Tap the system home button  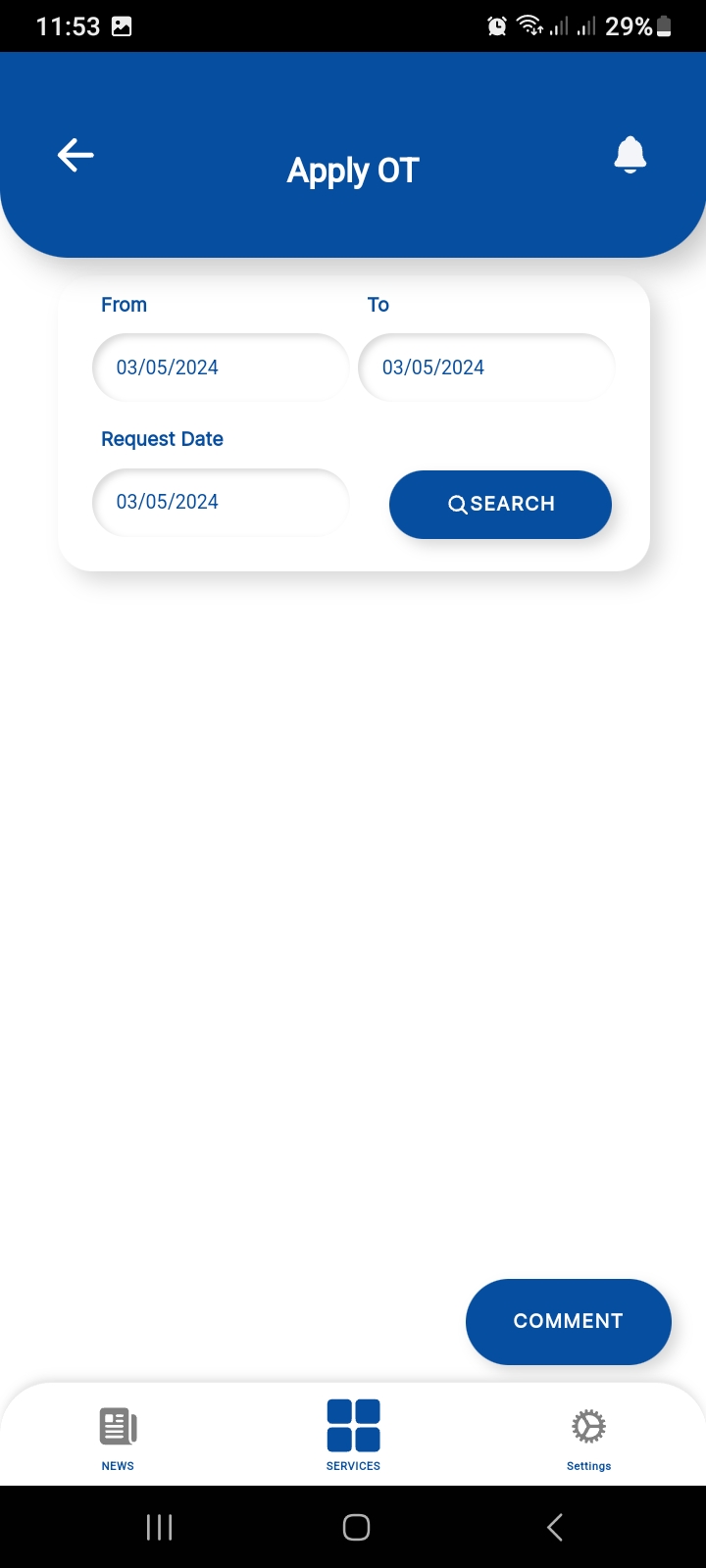356,1527
